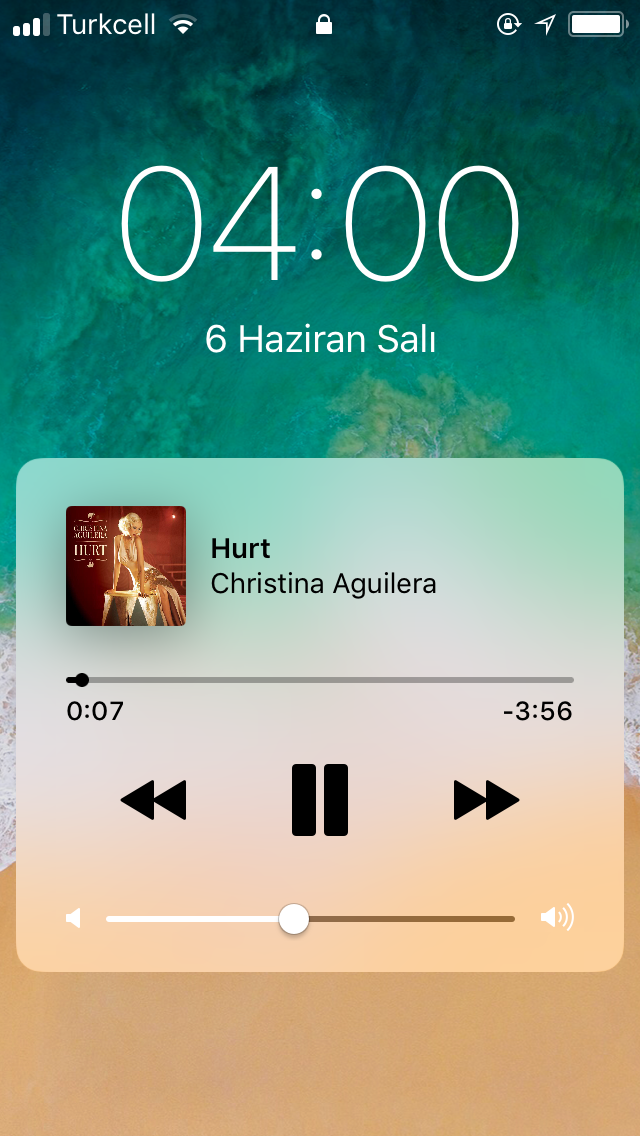The height and width of the screenshot is (1136, 640).
Task: Tap the song progress bar
Action: 320,680
